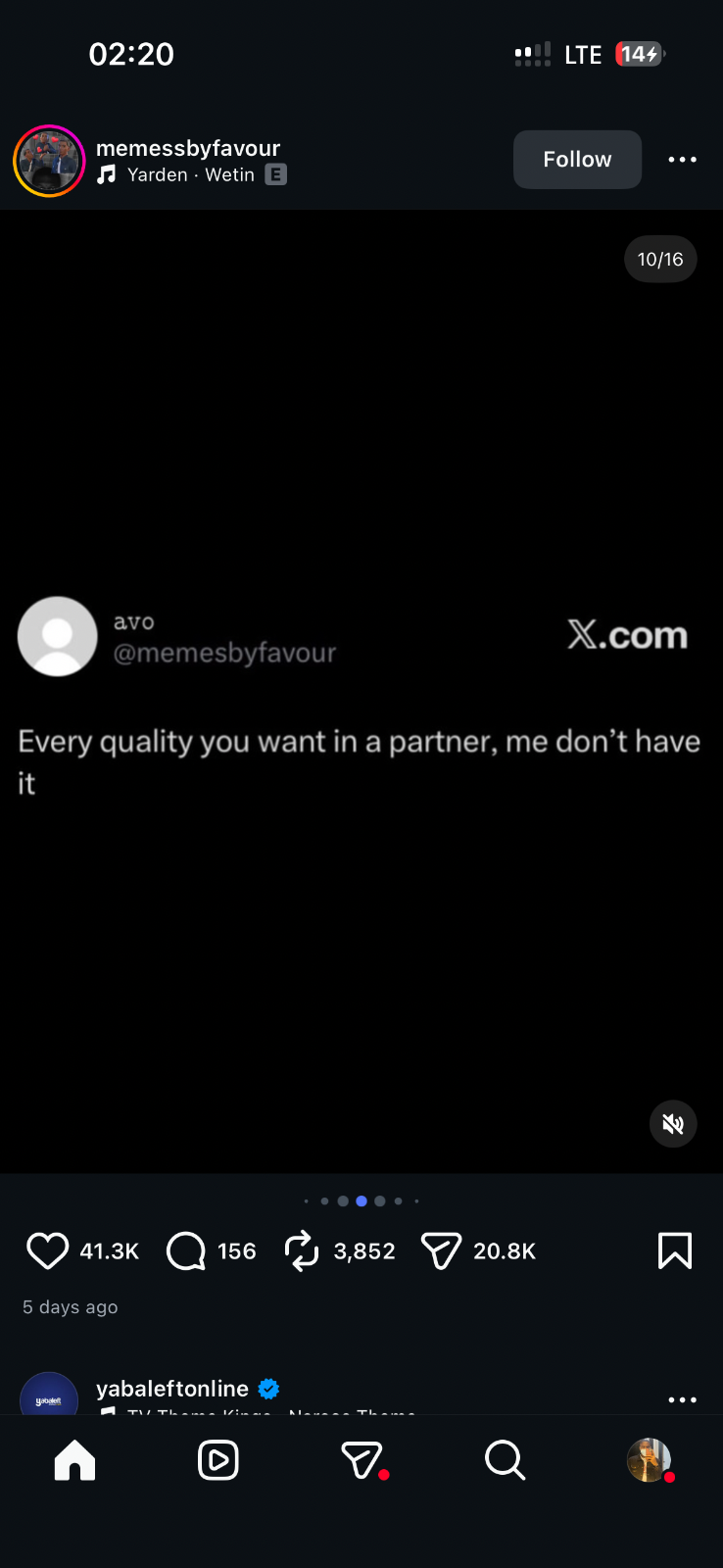Switch to the Reels tab
723x1568 pixels.
(x=217, y=1460)
